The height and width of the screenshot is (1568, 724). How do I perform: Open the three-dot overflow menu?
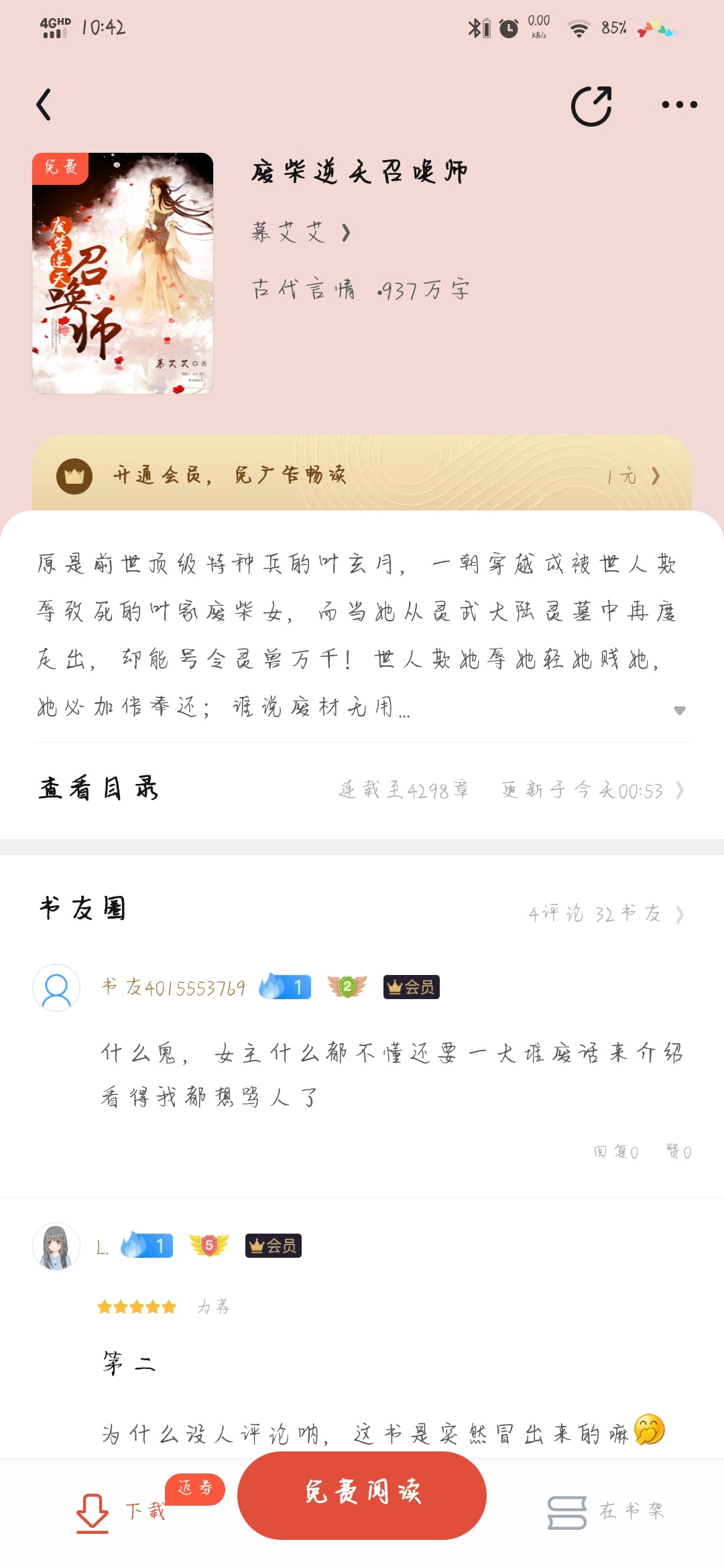(x=678, y=105)
